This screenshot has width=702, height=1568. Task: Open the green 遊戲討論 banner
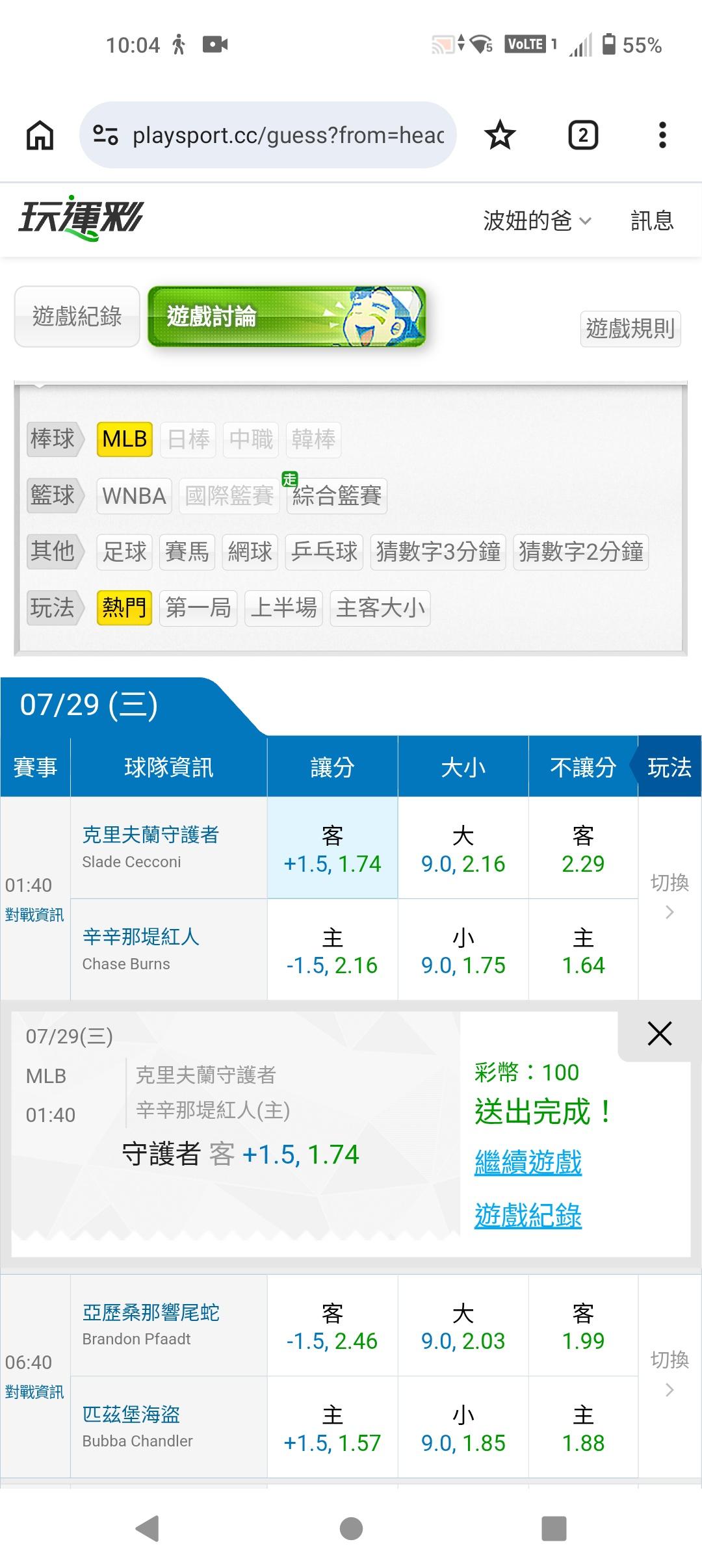click(287, 317)
